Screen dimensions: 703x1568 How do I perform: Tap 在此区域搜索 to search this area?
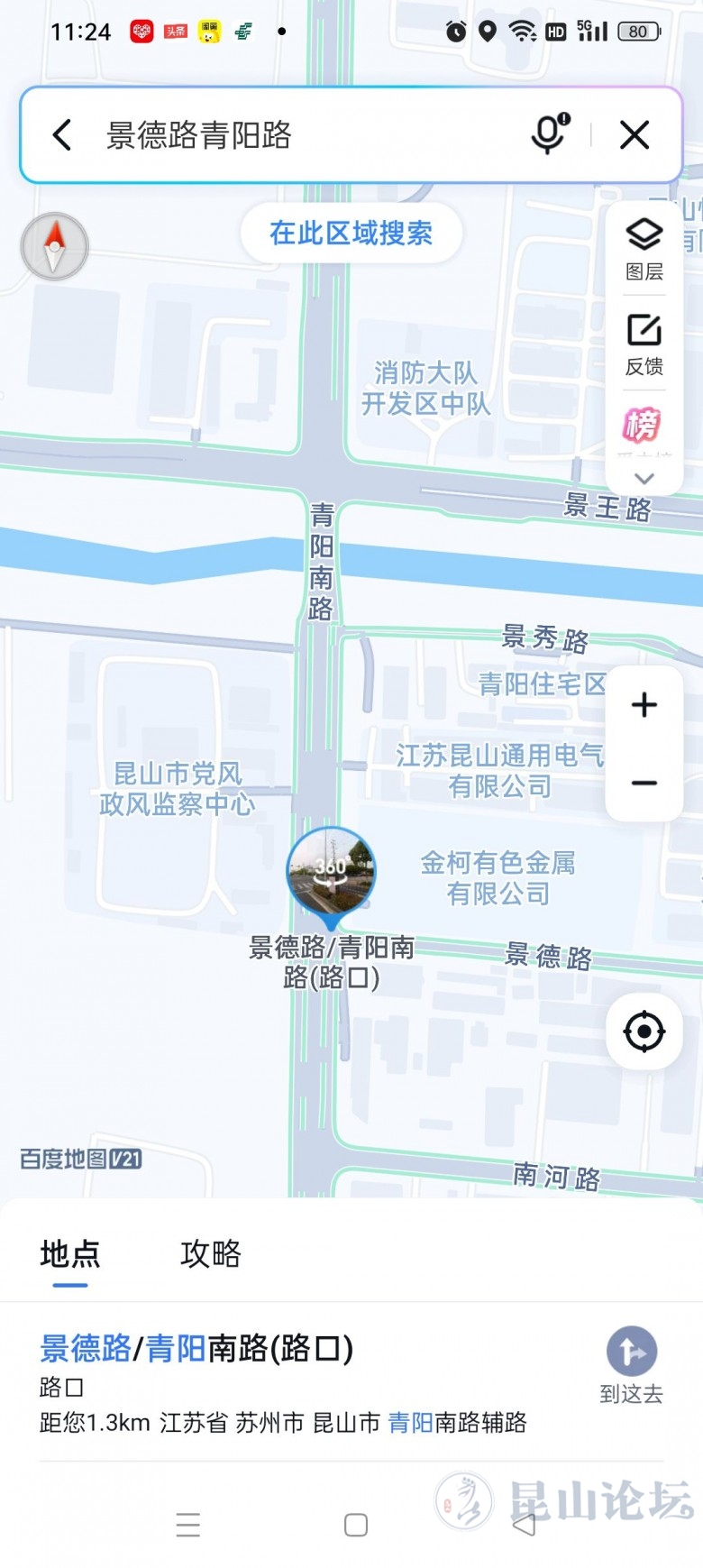coord(351,234)
